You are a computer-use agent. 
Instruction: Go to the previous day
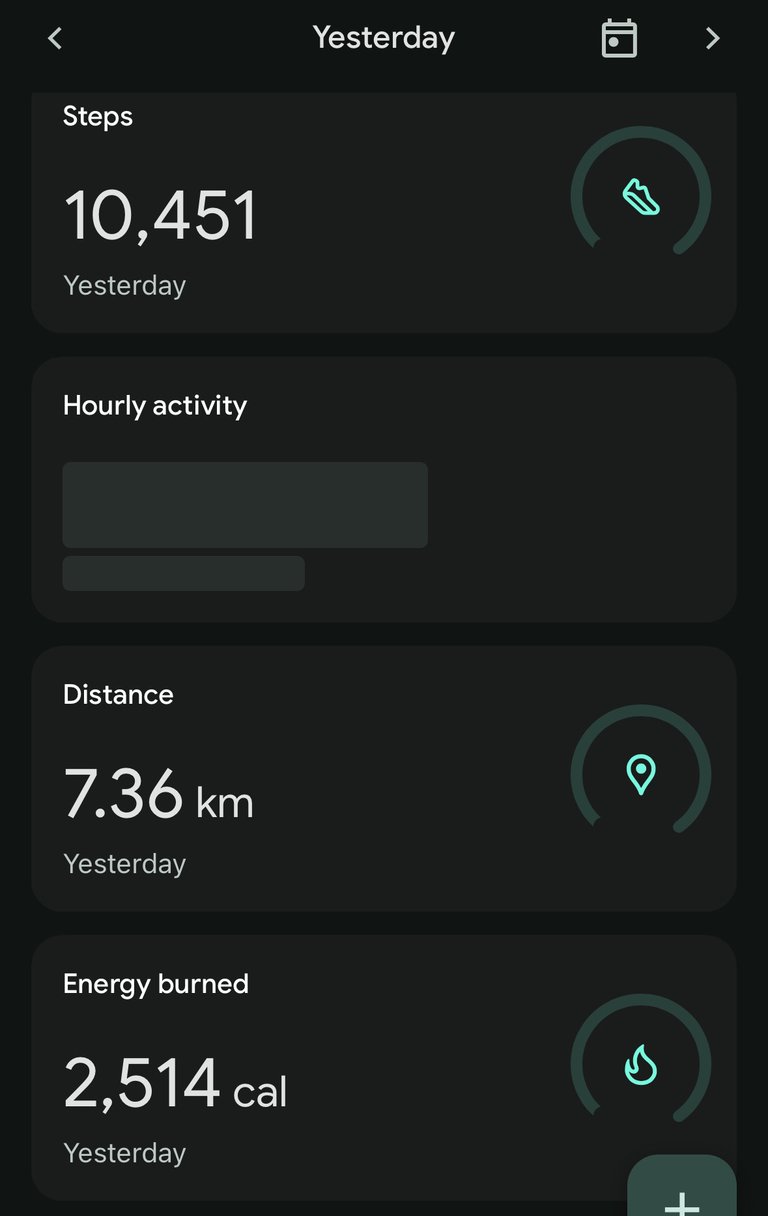point(55,39)
